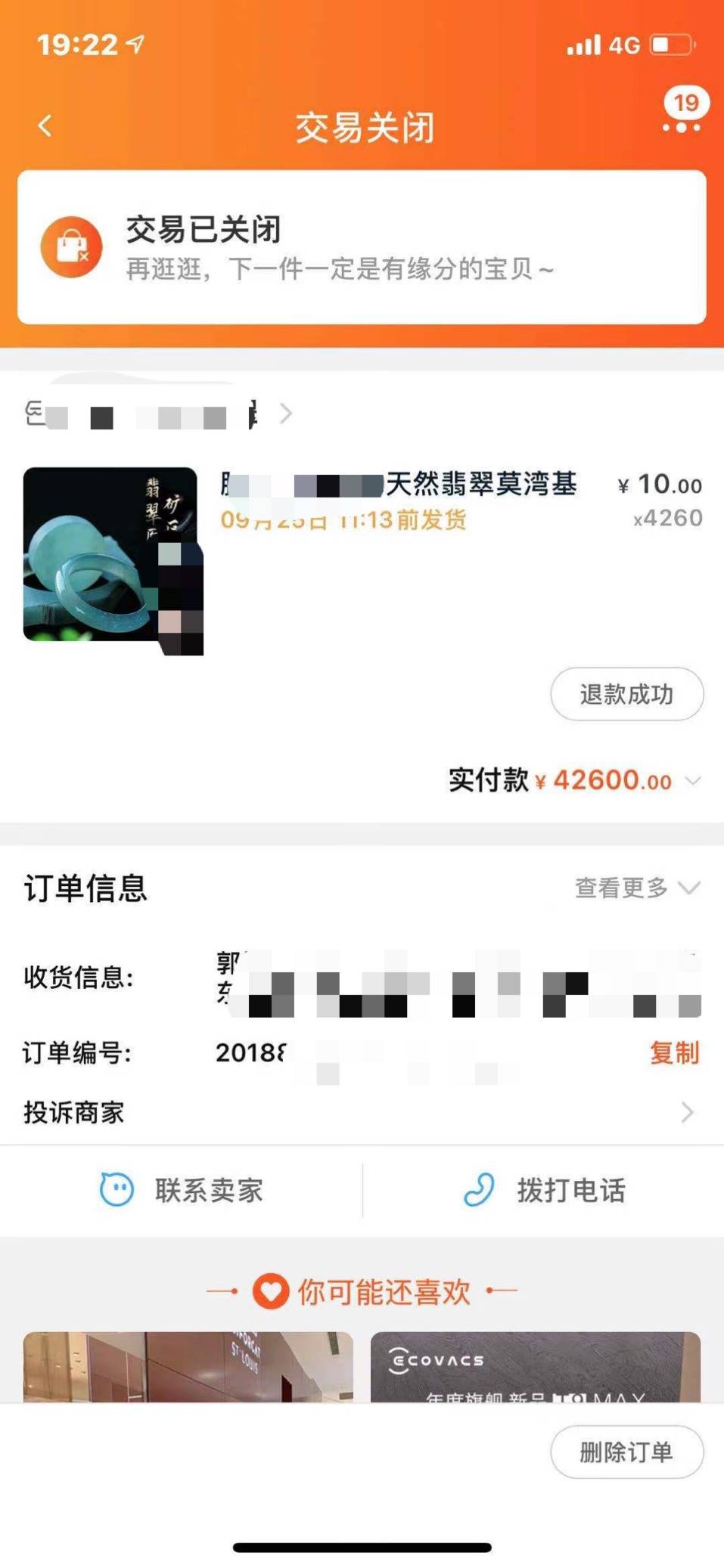
Task: Expand 查看更多 order information
Action: [637, 888]
